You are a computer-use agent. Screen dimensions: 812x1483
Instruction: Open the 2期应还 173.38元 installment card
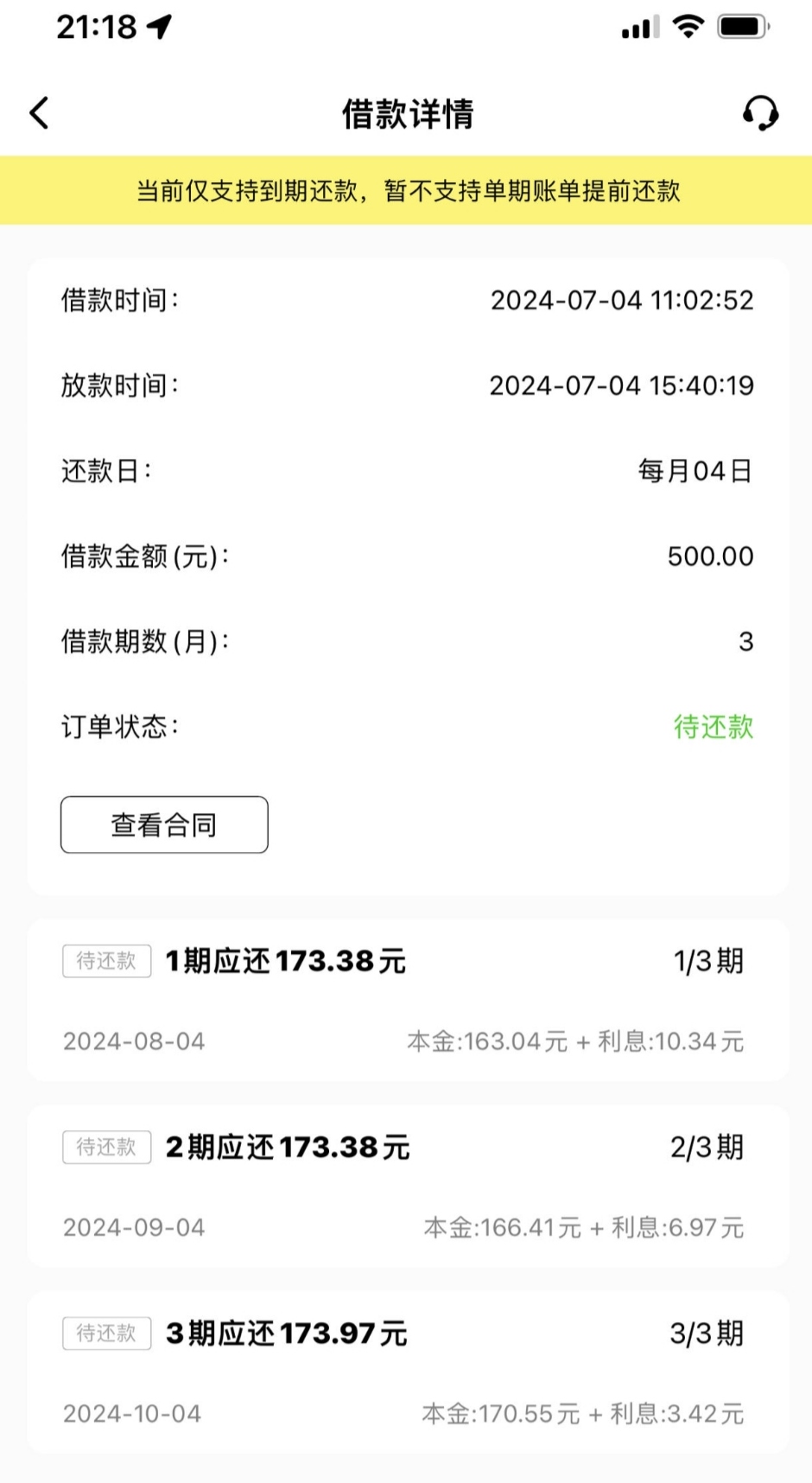coord(408,1187)
